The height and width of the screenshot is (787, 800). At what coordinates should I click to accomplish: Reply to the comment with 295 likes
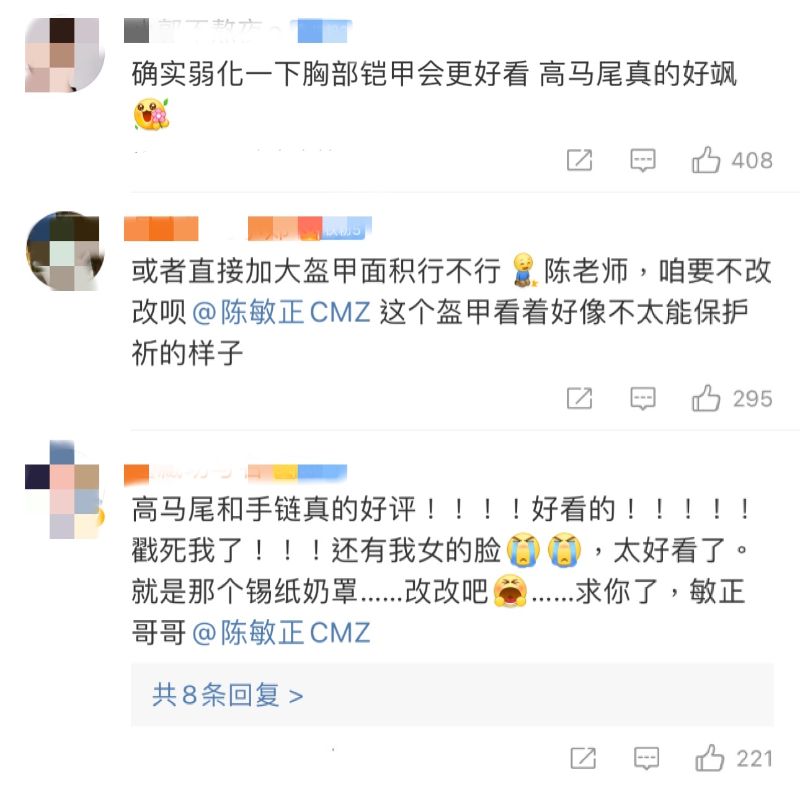click(642, 398)
